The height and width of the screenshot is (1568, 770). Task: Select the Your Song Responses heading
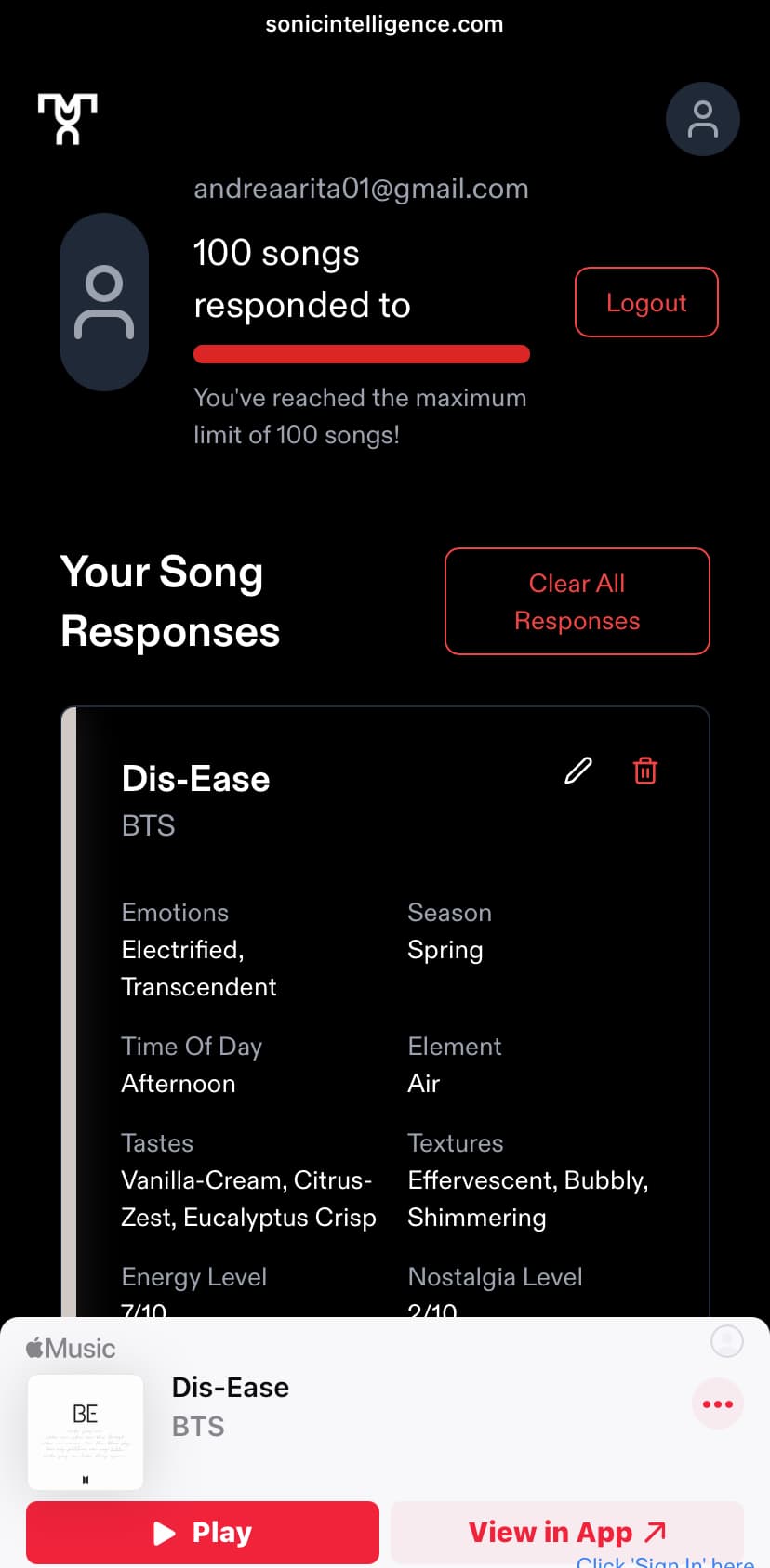(169, 601)
